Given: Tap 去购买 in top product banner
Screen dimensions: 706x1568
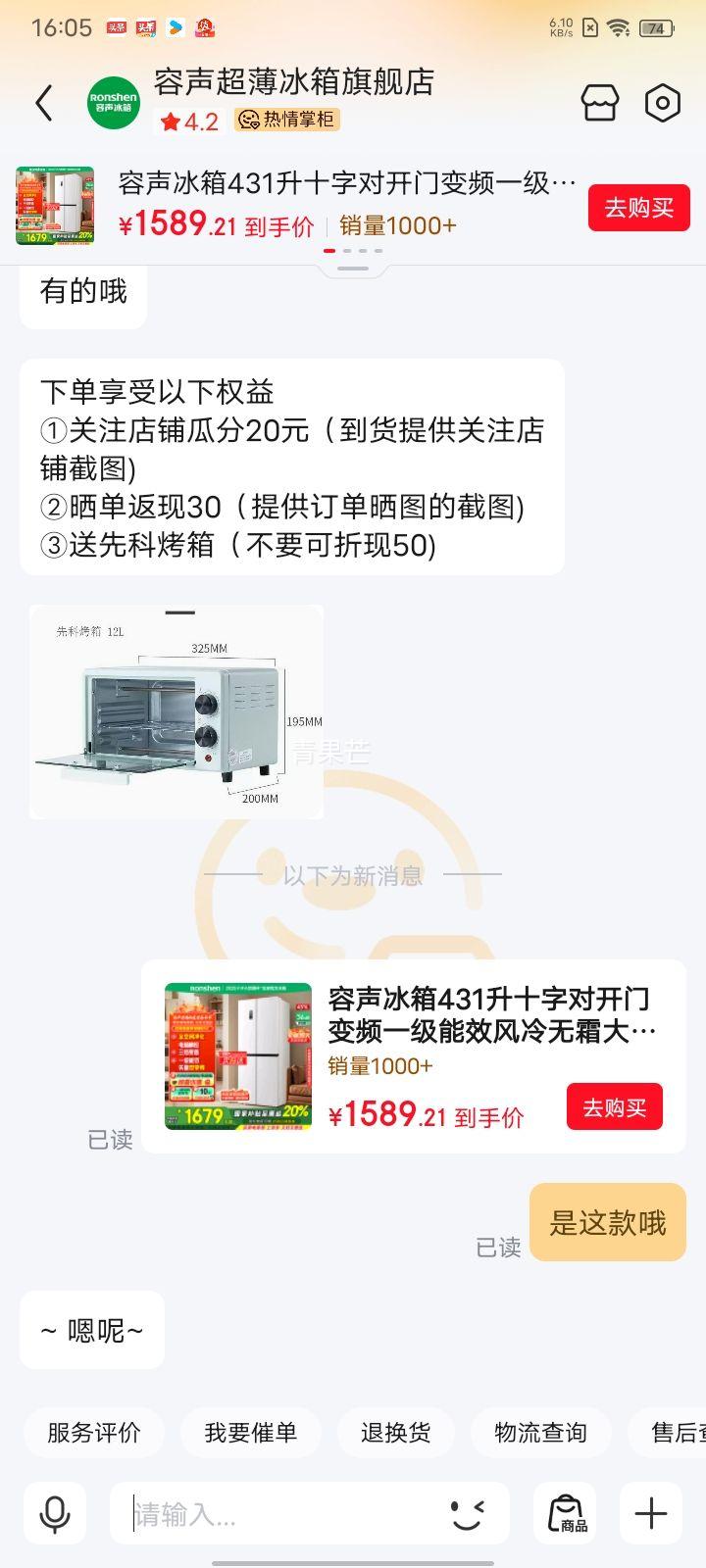Looking at the screenshot, I should [638, 208].
